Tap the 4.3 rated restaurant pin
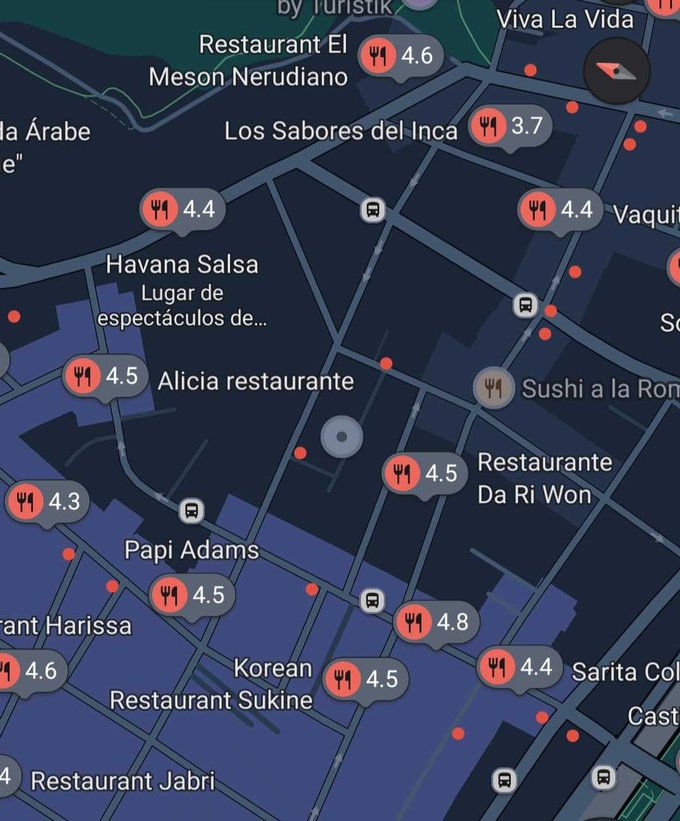680x821 pixels. [44, 502]
